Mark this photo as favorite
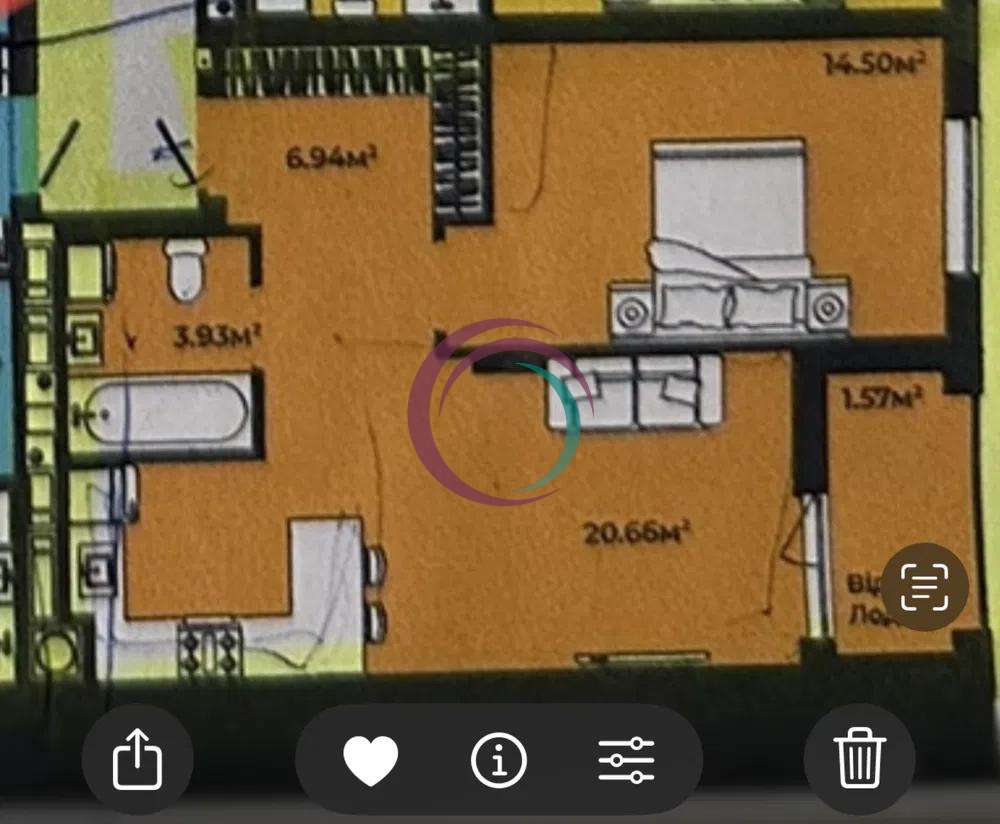This screenshot has width=1000, height=824. click(x=371, y=761)
